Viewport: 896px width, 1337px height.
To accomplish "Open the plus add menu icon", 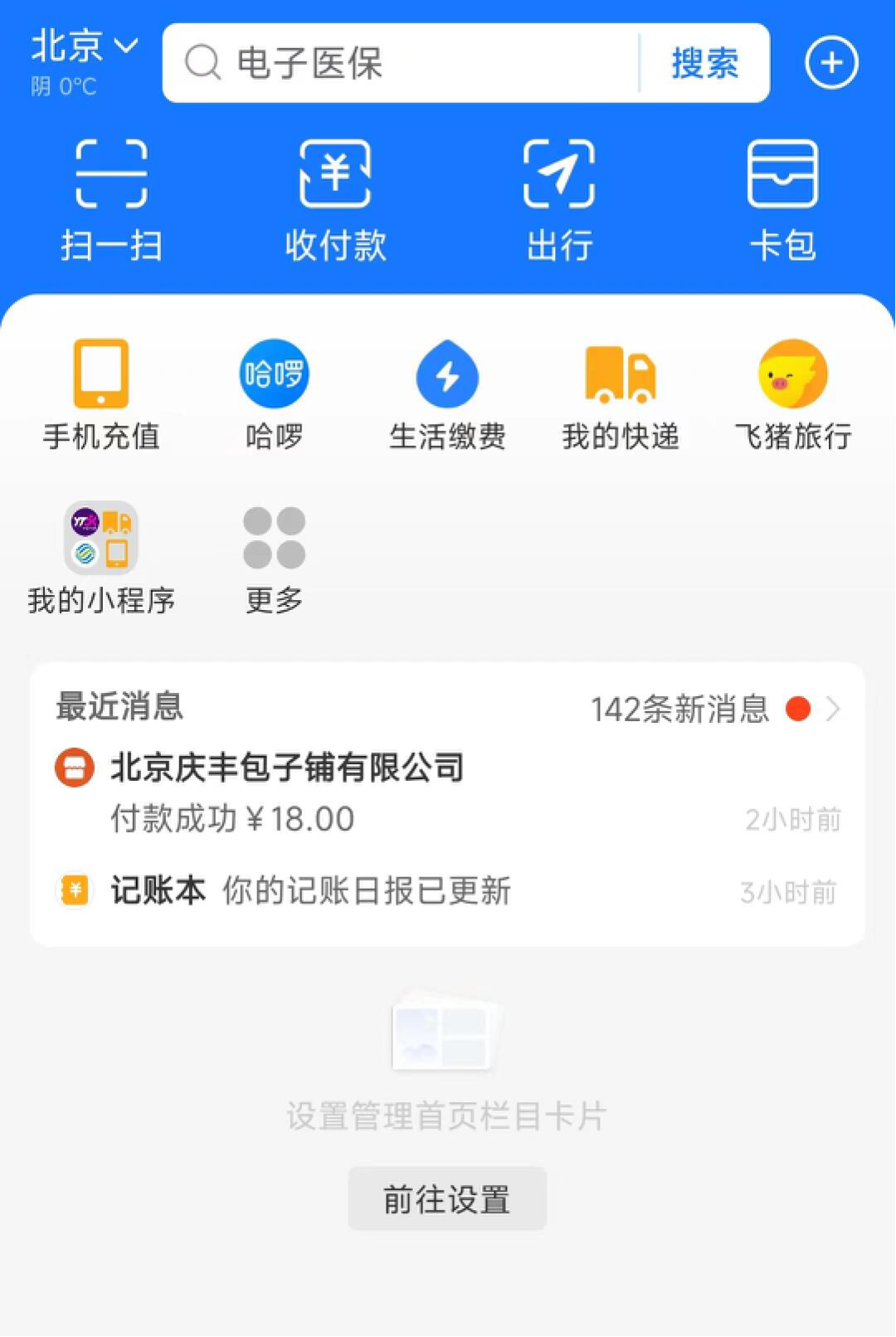I will (831, 63).
